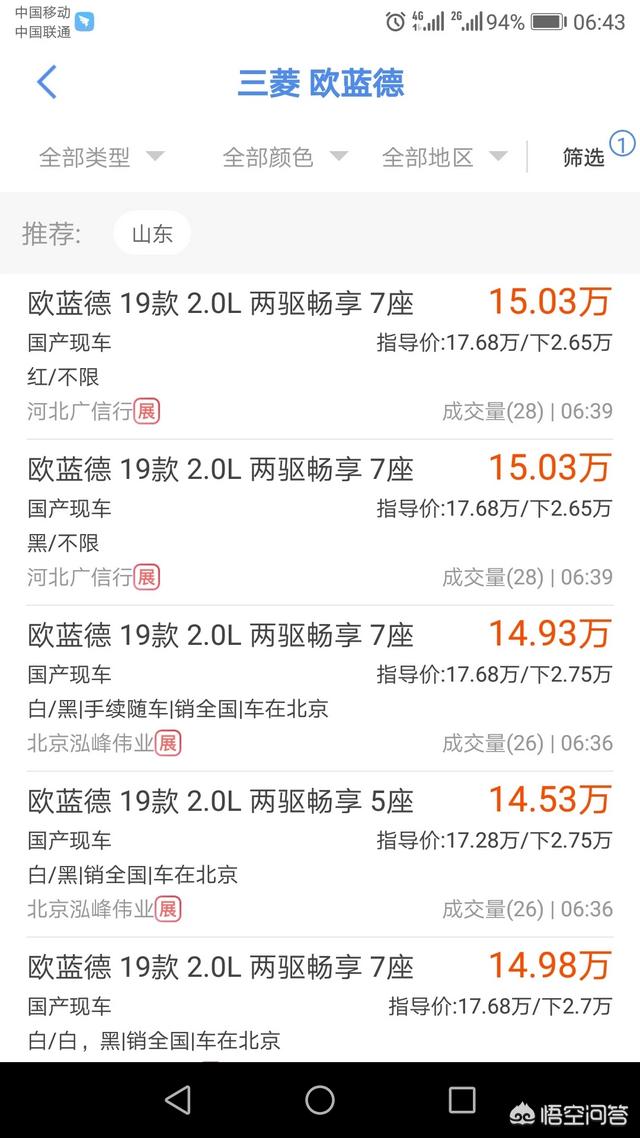Image resolution: width=640 pixels, height=1138 pixels.
Task: Open the 14.93万 7座 listing from 北京泓峰伟业
Action: pos(320,689)
